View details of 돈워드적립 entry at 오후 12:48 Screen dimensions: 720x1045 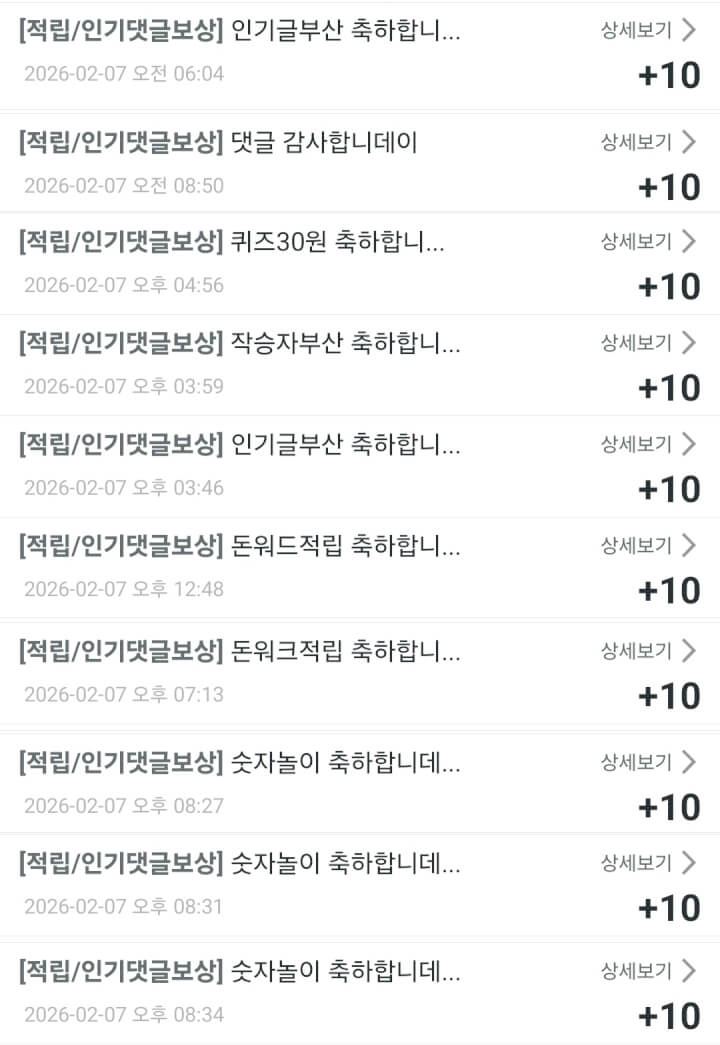coord(647,546)
